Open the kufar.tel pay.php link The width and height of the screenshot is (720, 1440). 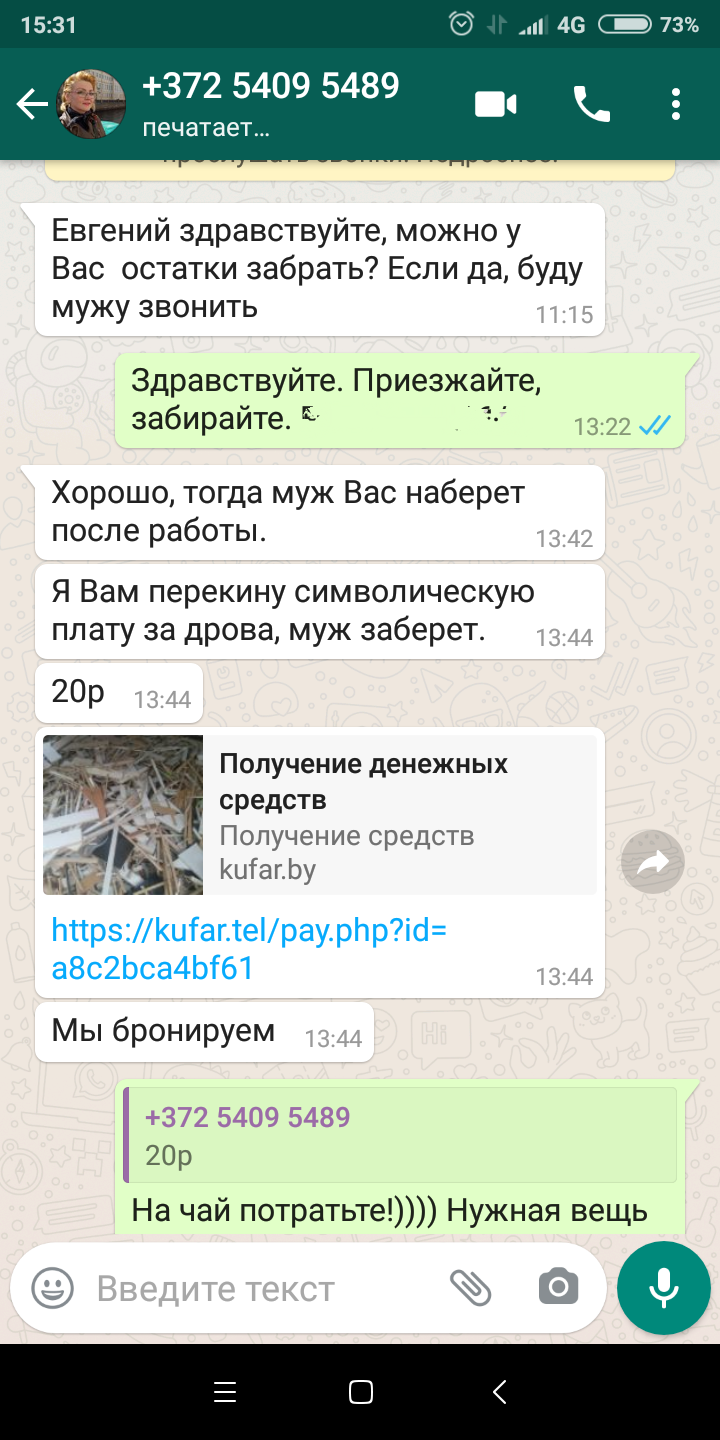point(248,949)
